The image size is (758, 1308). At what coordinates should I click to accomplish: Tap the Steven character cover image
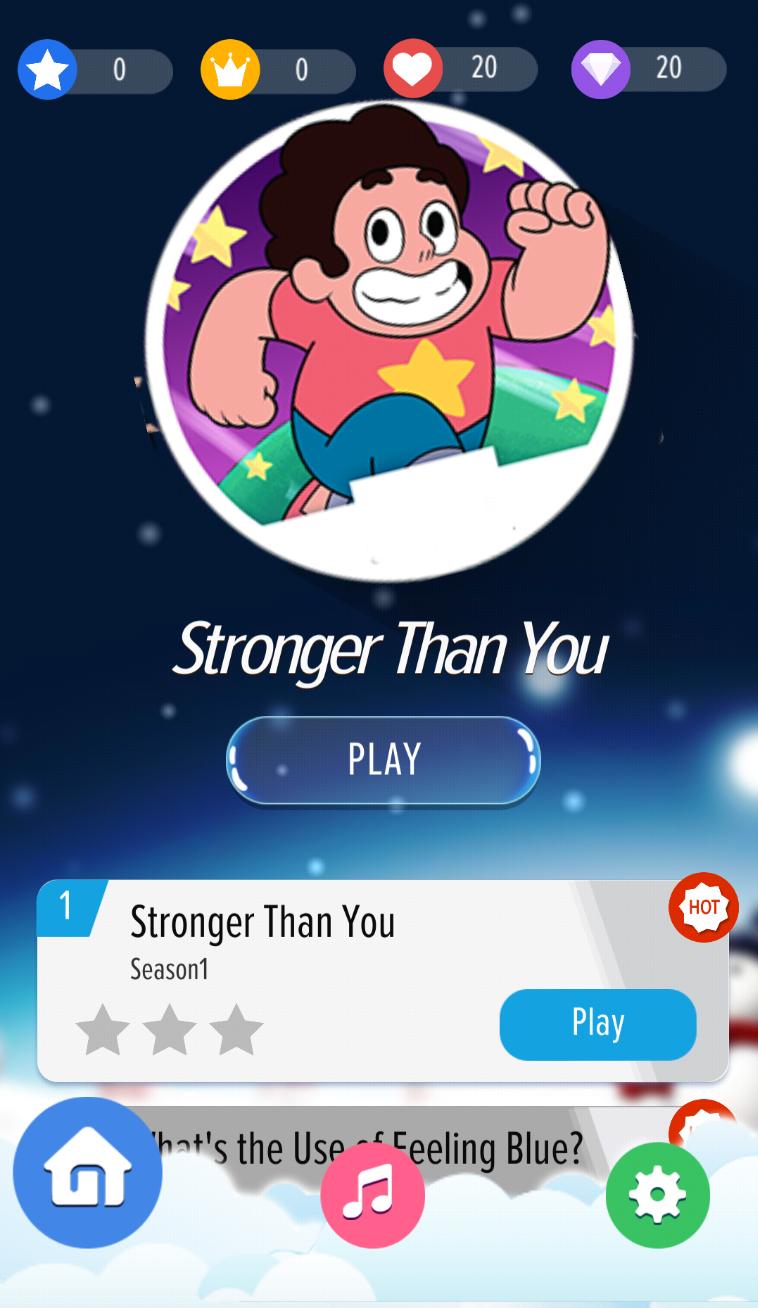(389, 340)
